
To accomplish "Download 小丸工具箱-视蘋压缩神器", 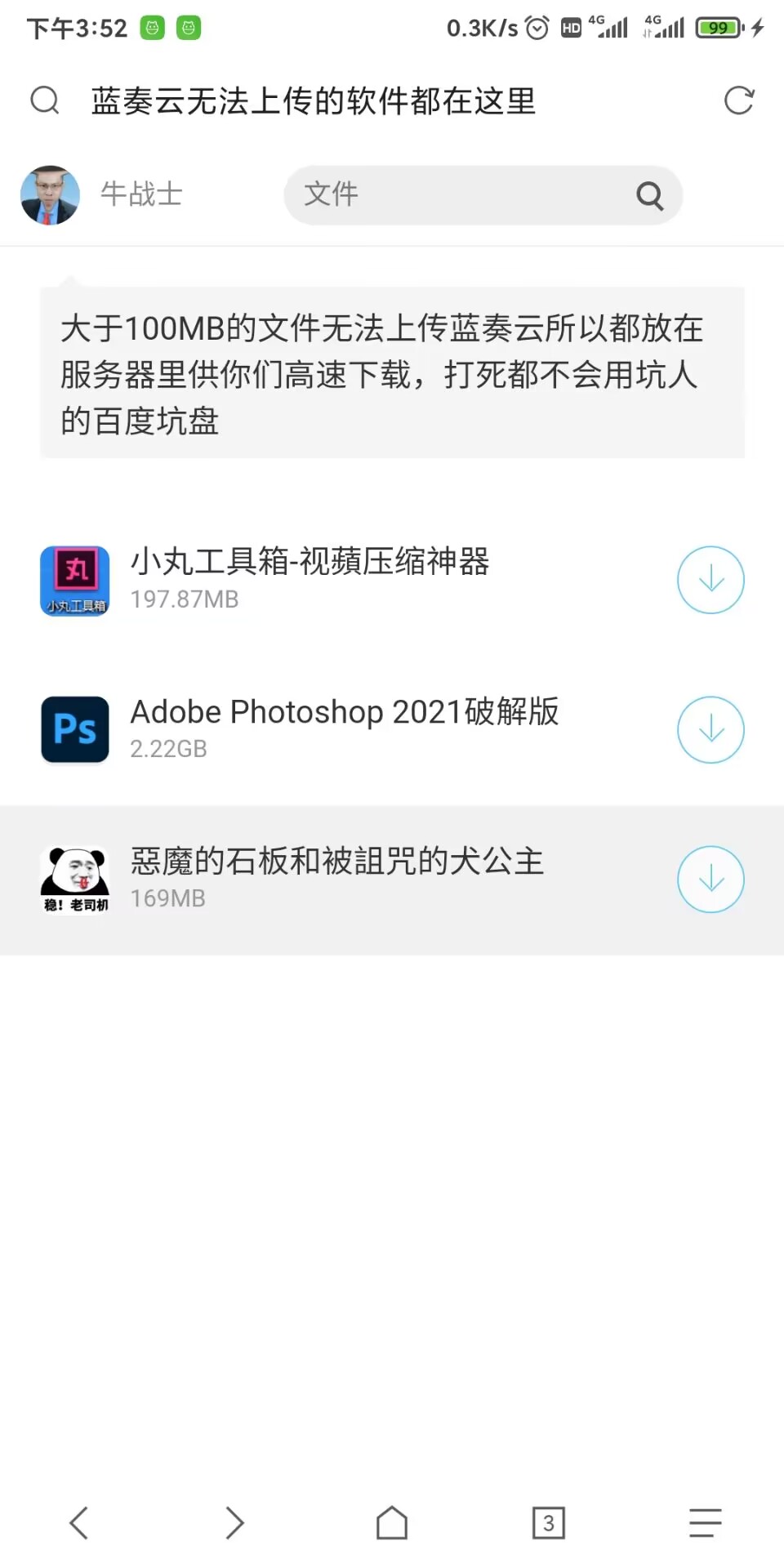I will click(x=710, y=580).
